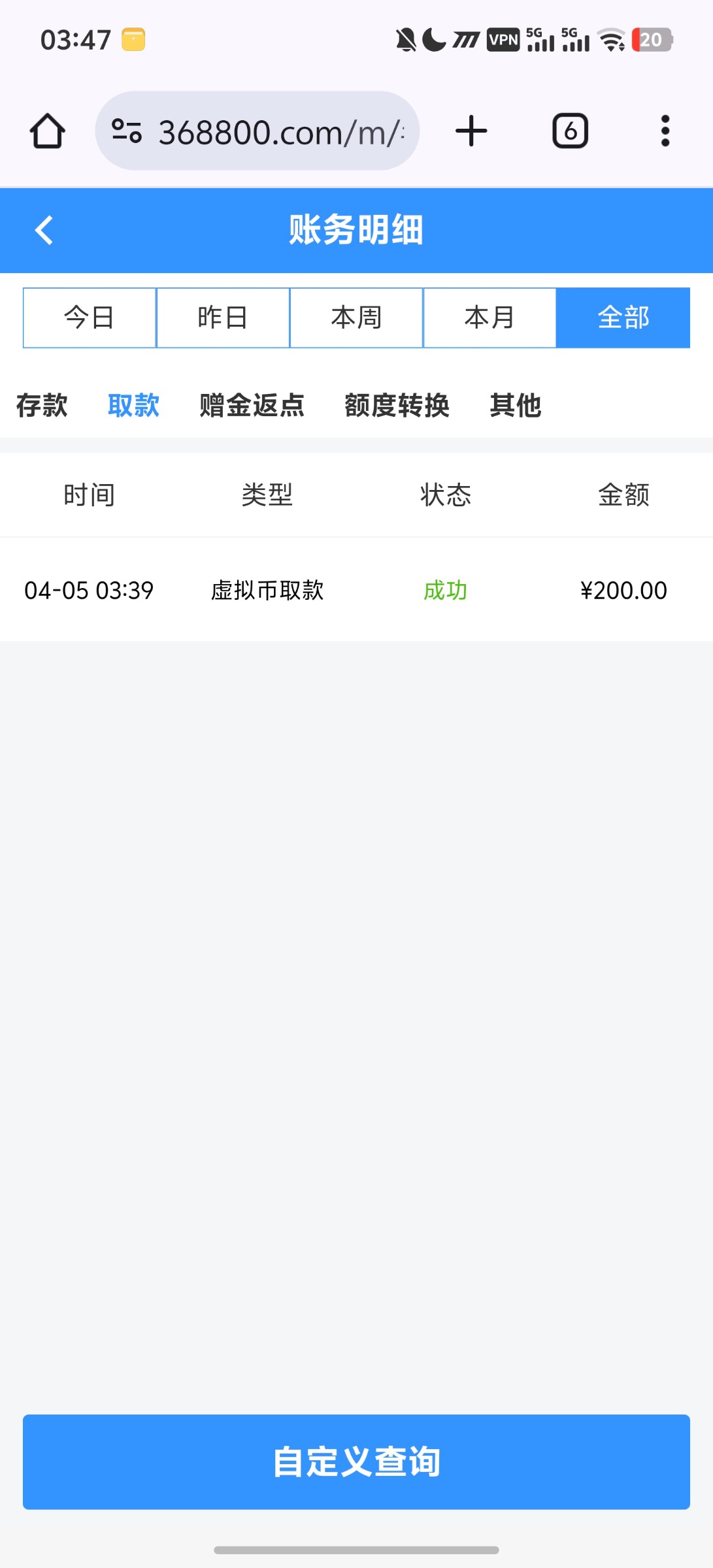The image size is (713, 1568).
Task: Switch to the 其他 tab
Action: (515, 405)
